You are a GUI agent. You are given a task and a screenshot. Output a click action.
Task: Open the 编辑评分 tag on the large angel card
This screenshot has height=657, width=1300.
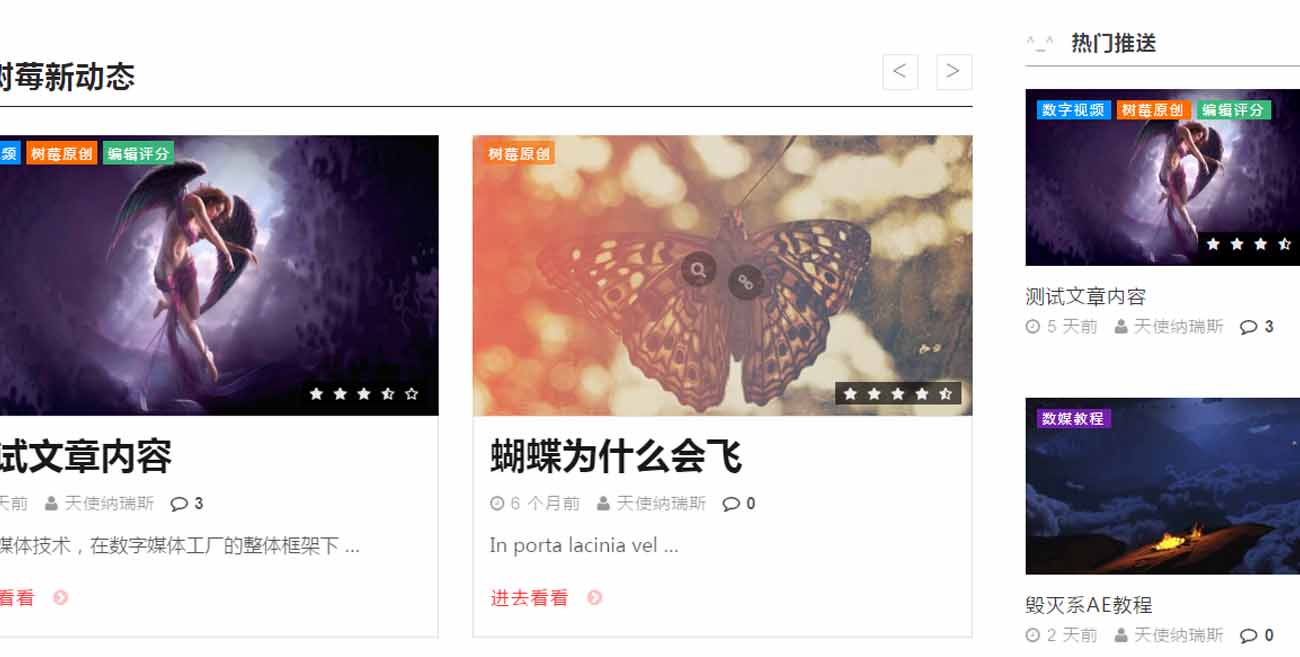click(138, 154)
